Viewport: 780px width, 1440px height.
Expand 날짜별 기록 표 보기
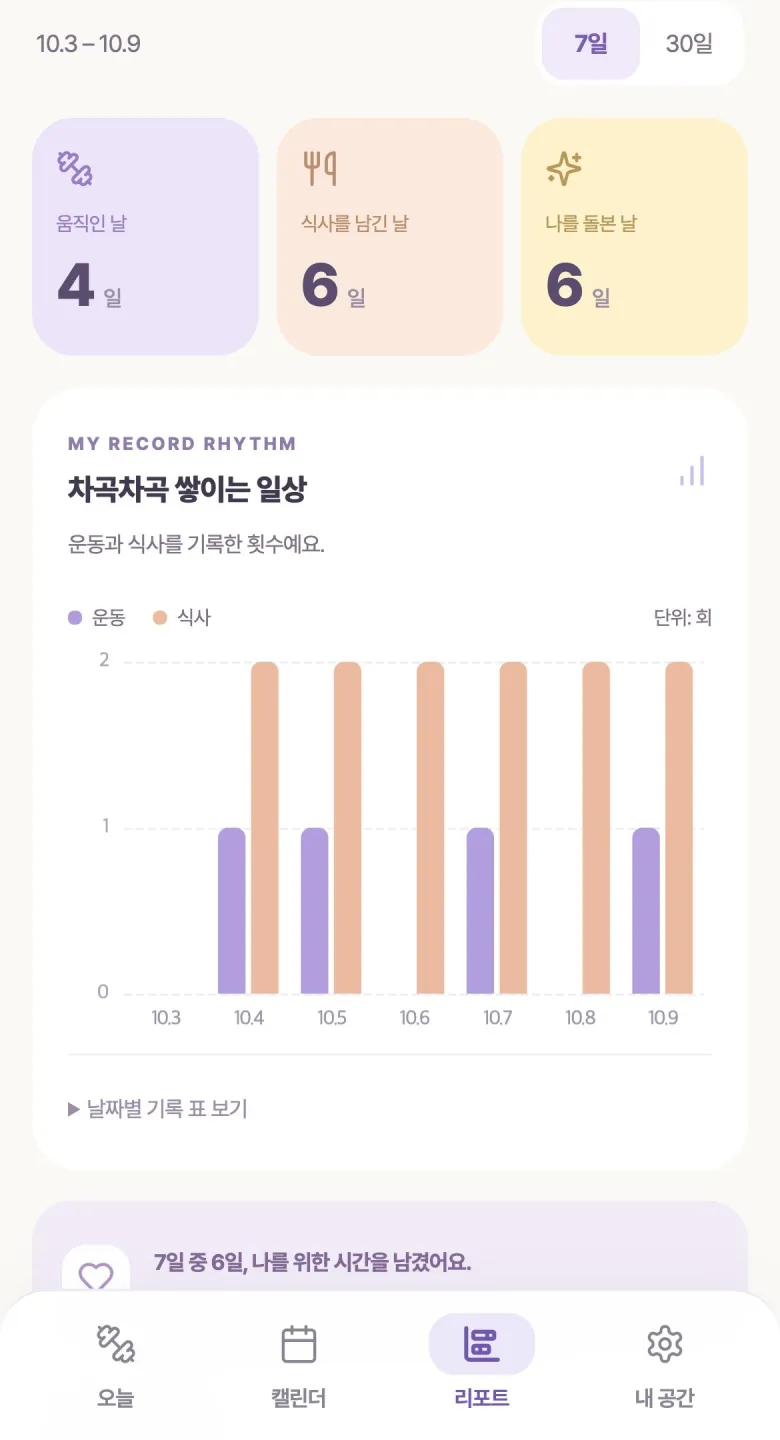point(158,1108)
